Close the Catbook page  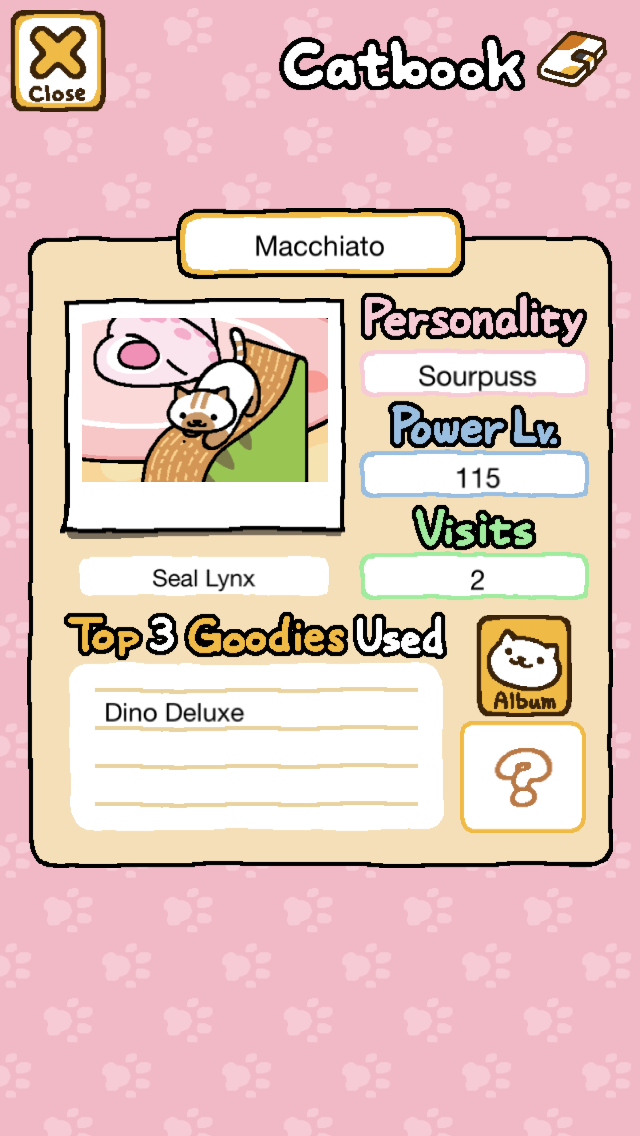tap(57, 61)
